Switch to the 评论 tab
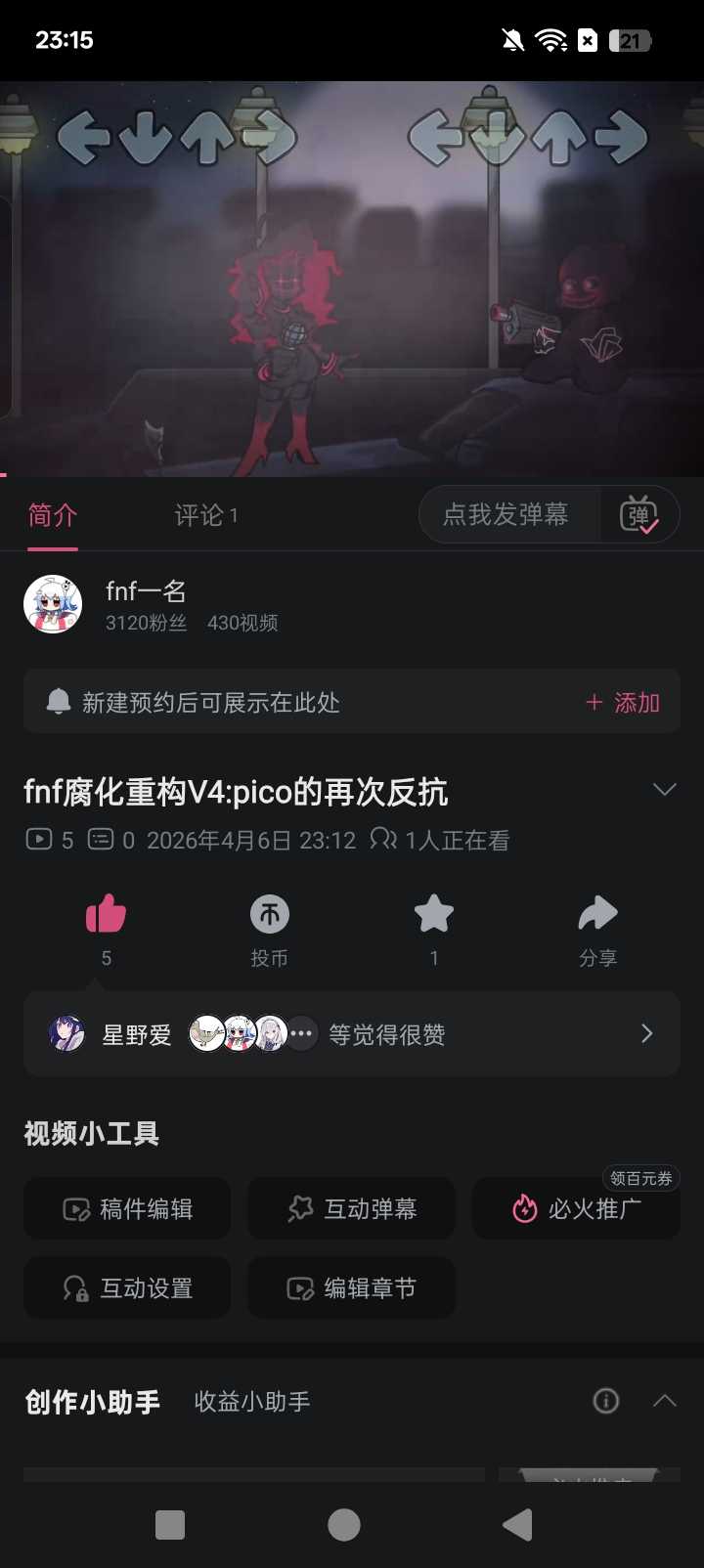Screen dimensions: 704x1568 205,515
